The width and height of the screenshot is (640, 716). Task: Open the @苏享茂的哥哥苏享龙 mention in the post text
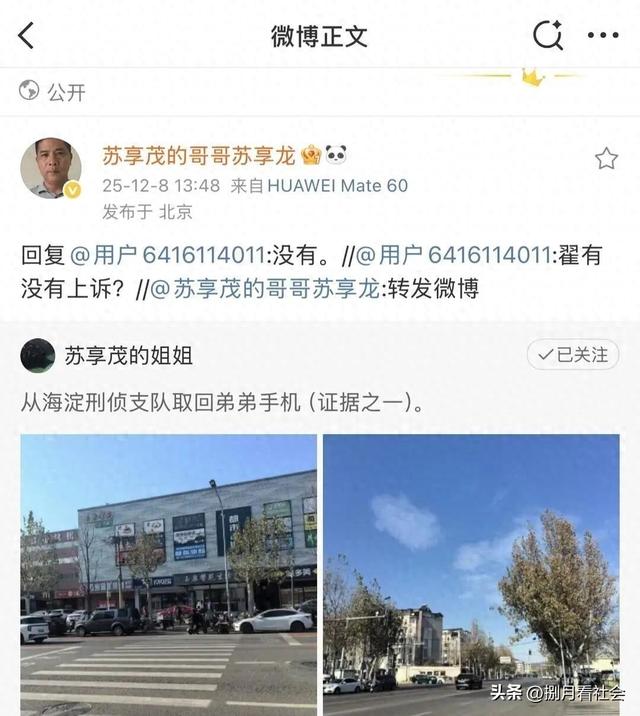[264, 289]
